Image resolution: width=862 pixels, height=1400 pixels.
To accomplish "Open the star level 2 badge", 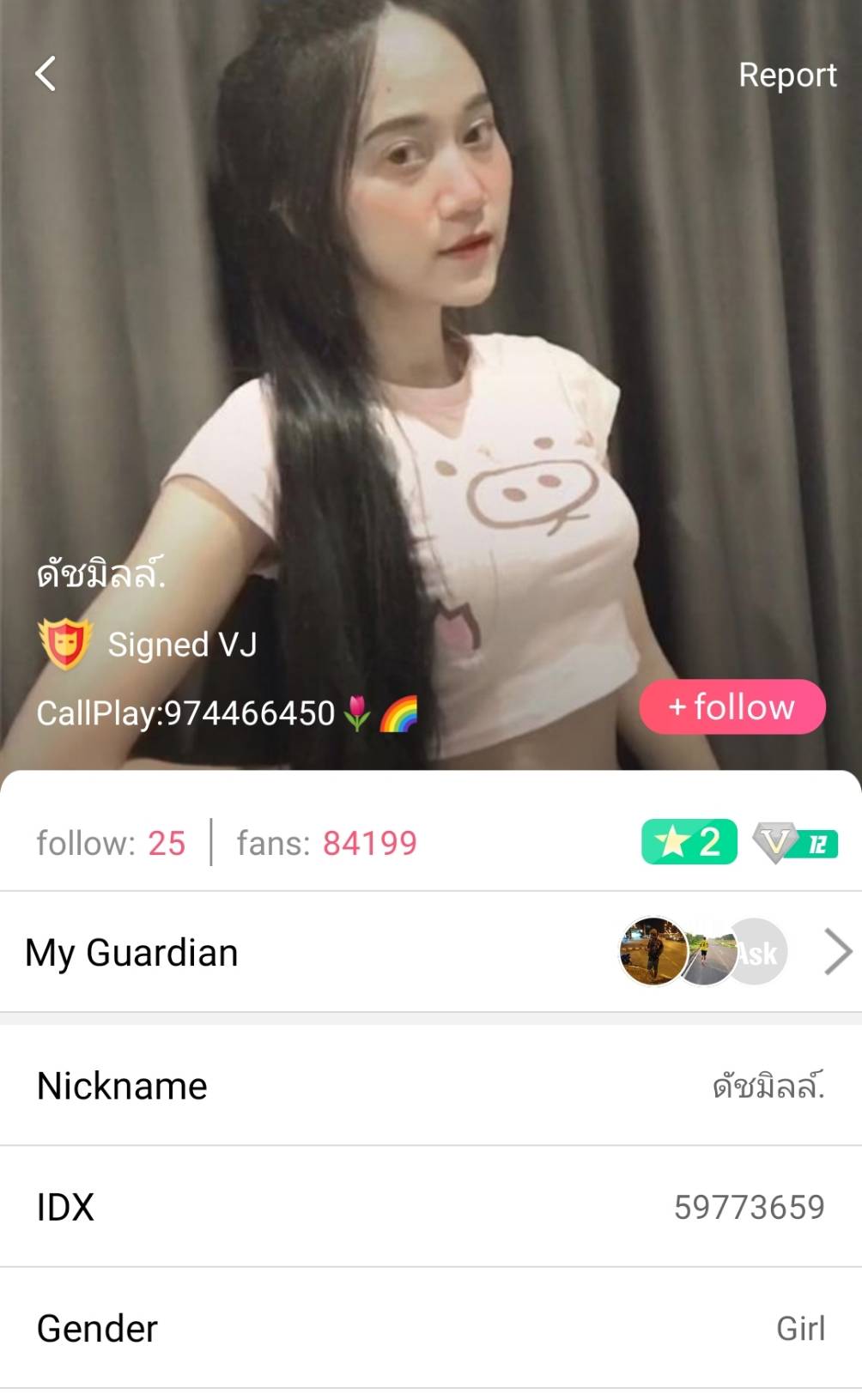I will point(689,842).
